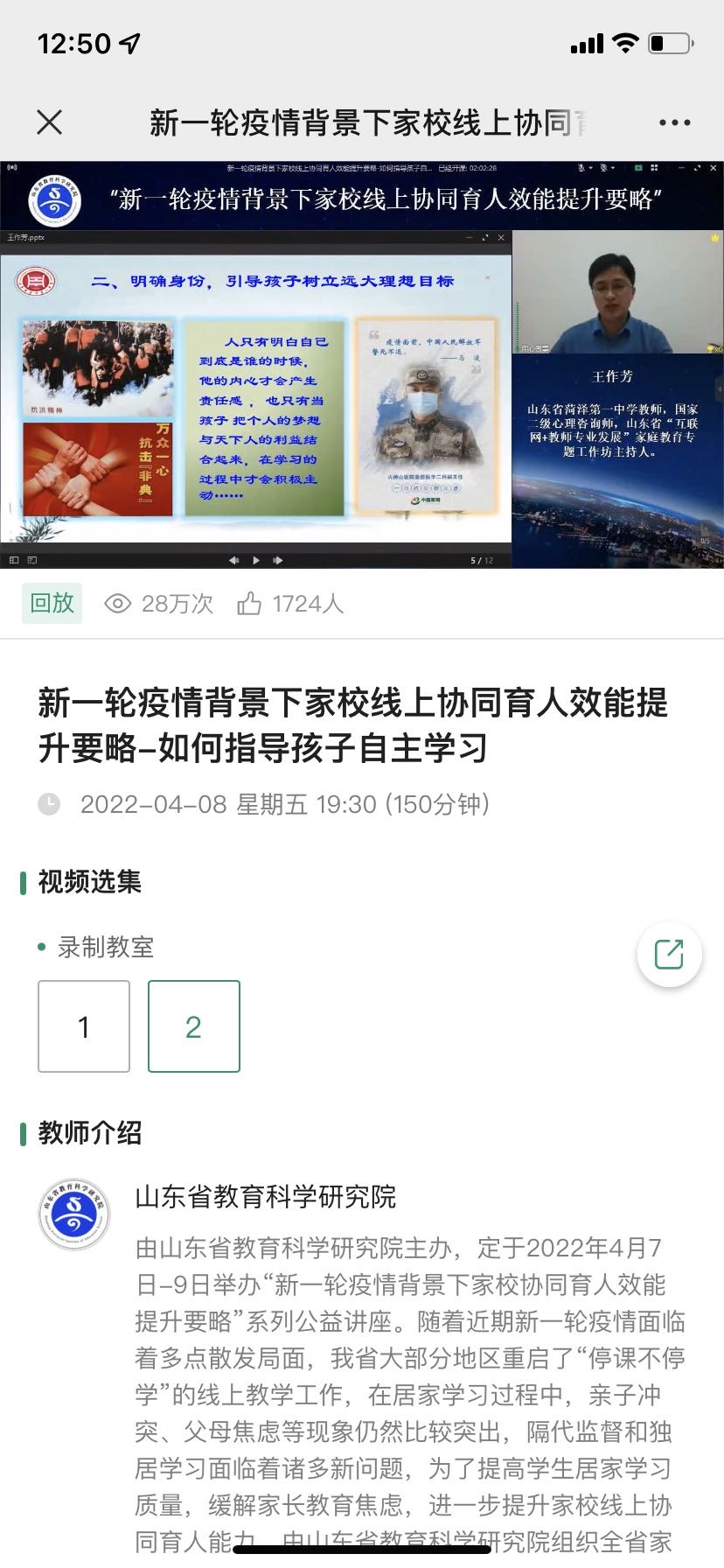Click the eye view-count icon
This screenshot has height=1568, width=724.
click(117, 603)
